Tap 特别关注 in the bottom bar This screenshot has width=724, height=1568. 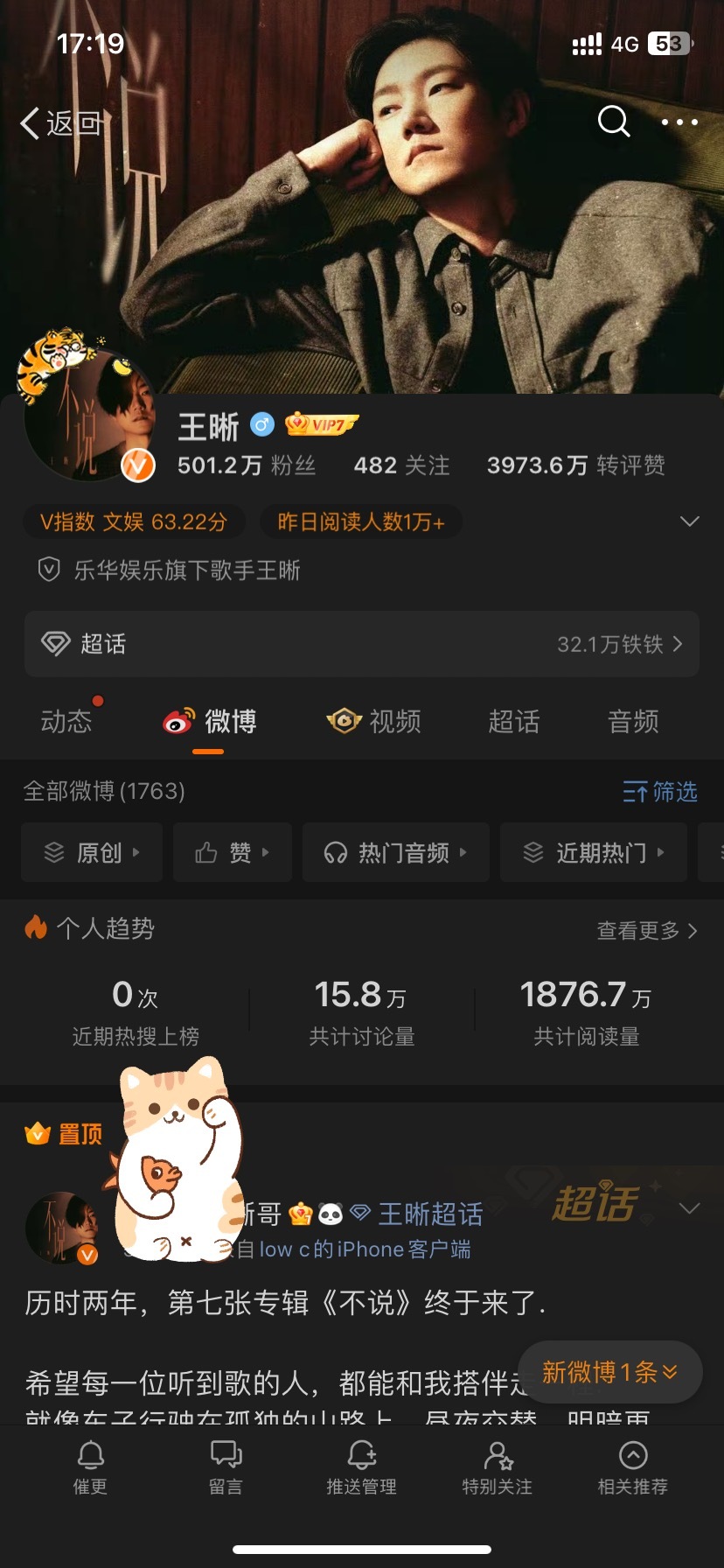(x=497, y=1467)
